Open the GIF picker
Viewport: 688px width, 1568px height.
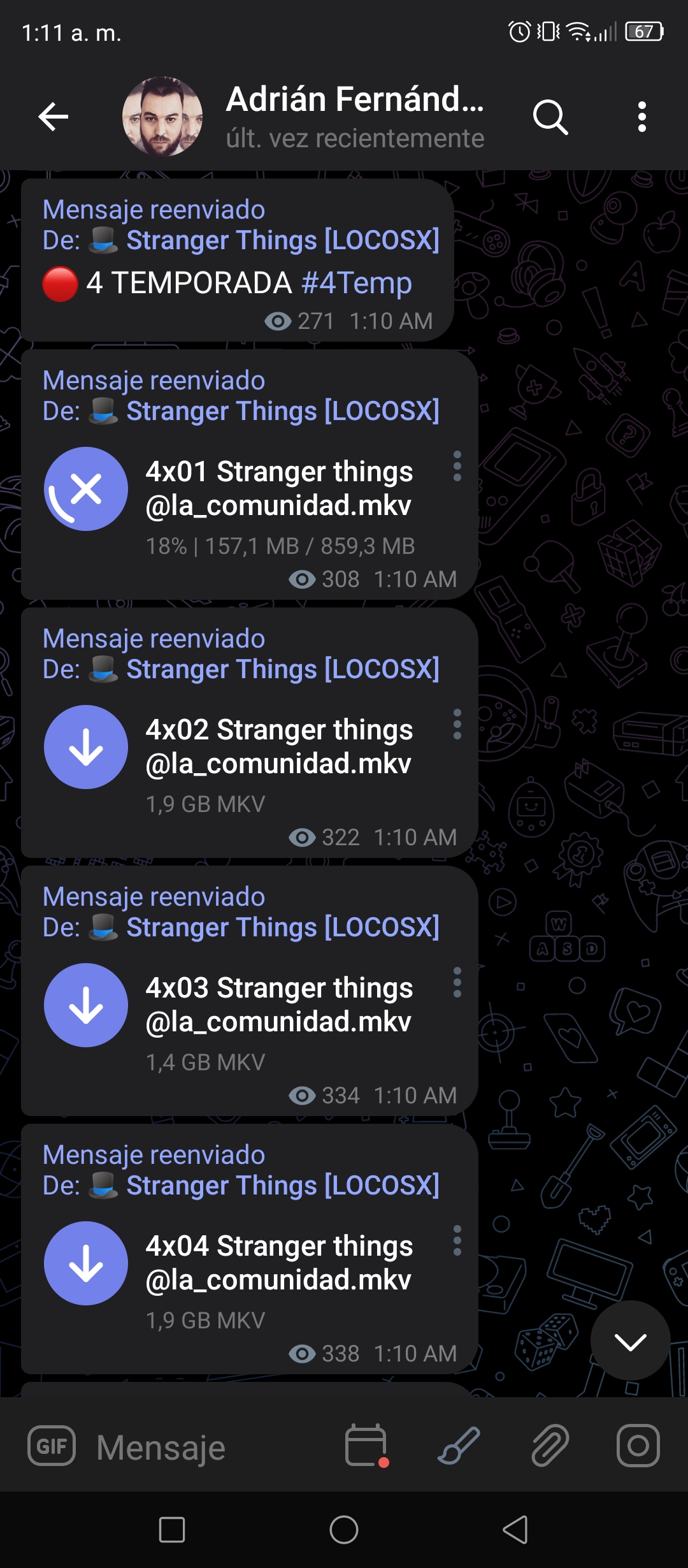click(52, 1446)
